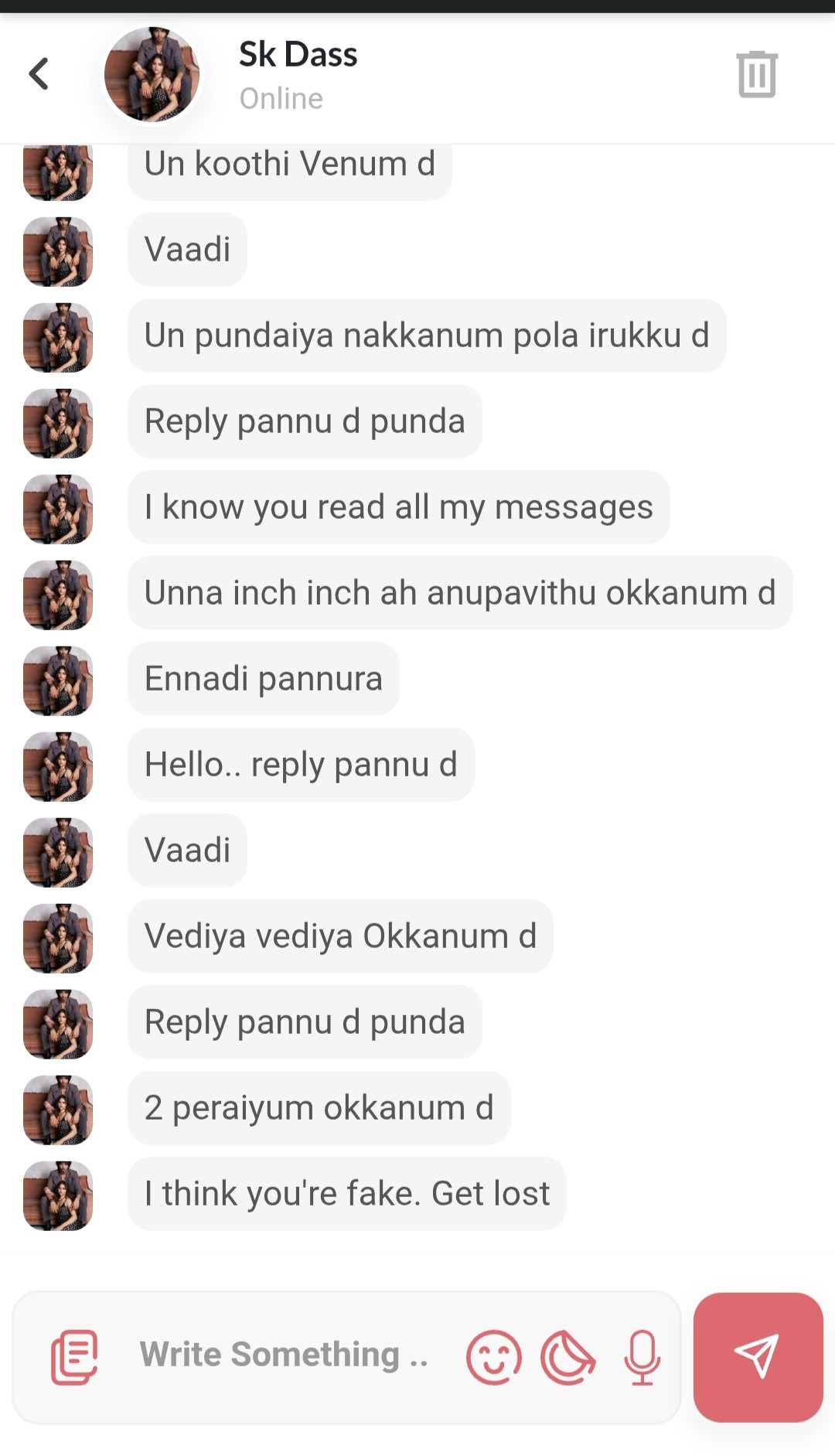Go back from the Sk Dass chat
Viewport: 835px width, 1456px height.
39,74
